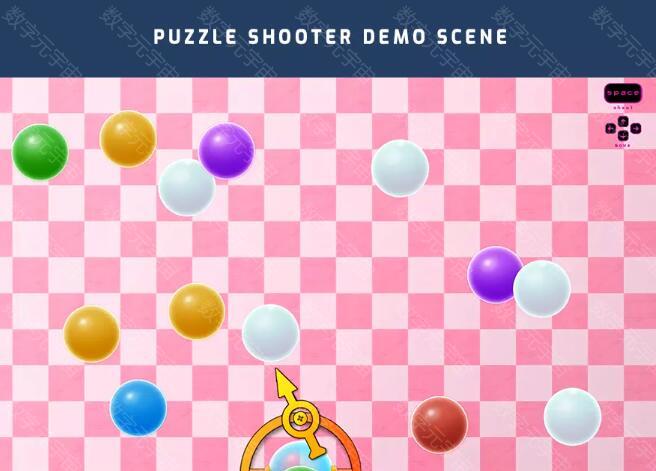Tap the up arrow move key
Image resolution: width=656 pixels, height=471 pixels.
623,121
